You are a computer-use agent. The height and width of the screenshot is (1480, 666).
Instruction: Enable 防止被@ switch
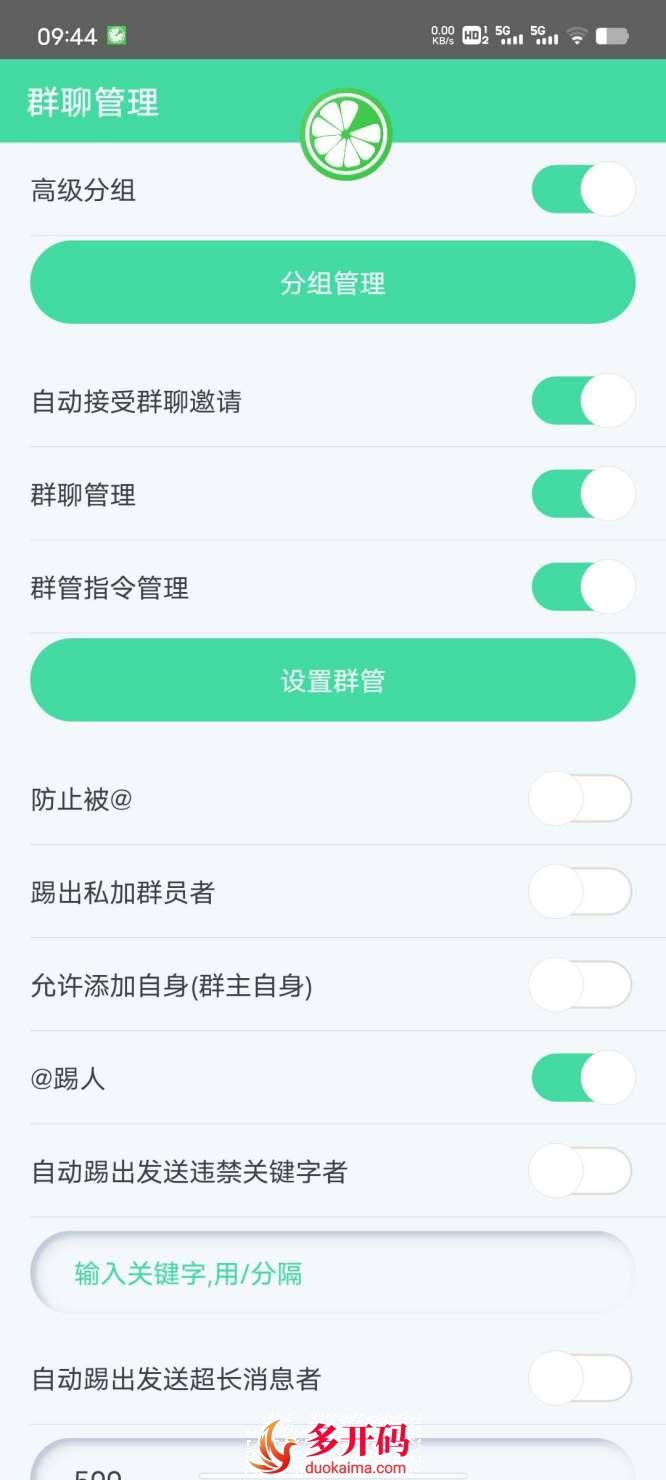tap(580, 799)
